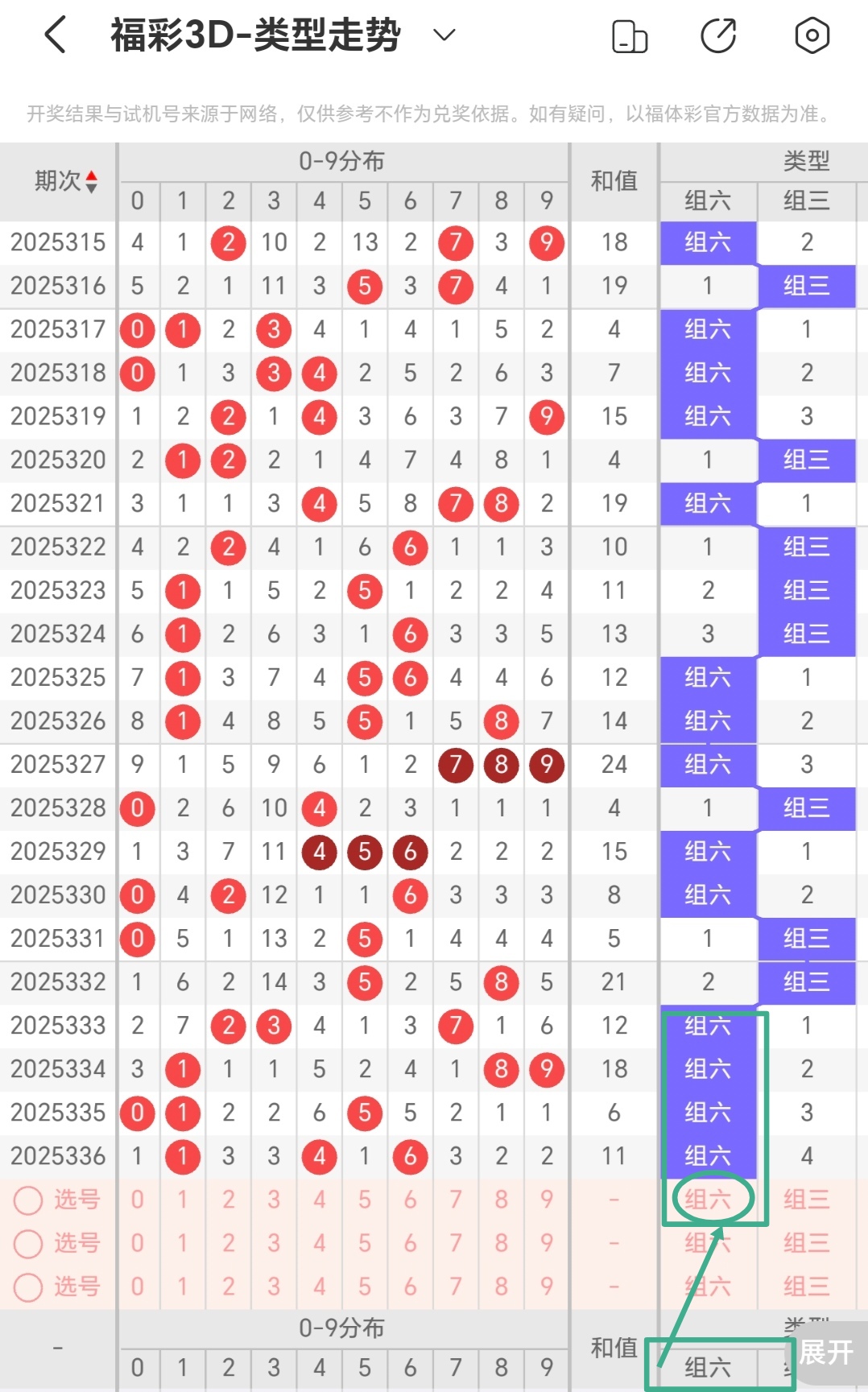Pick digit 5 in the first 选号 row

(x=365, y=1200)
